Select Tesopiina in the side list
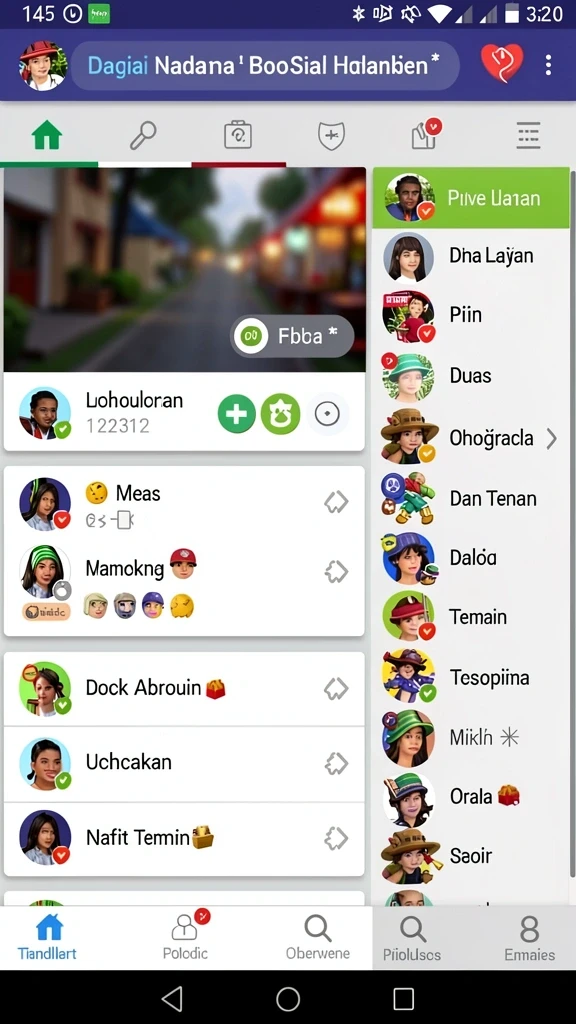 coord(471,677)
